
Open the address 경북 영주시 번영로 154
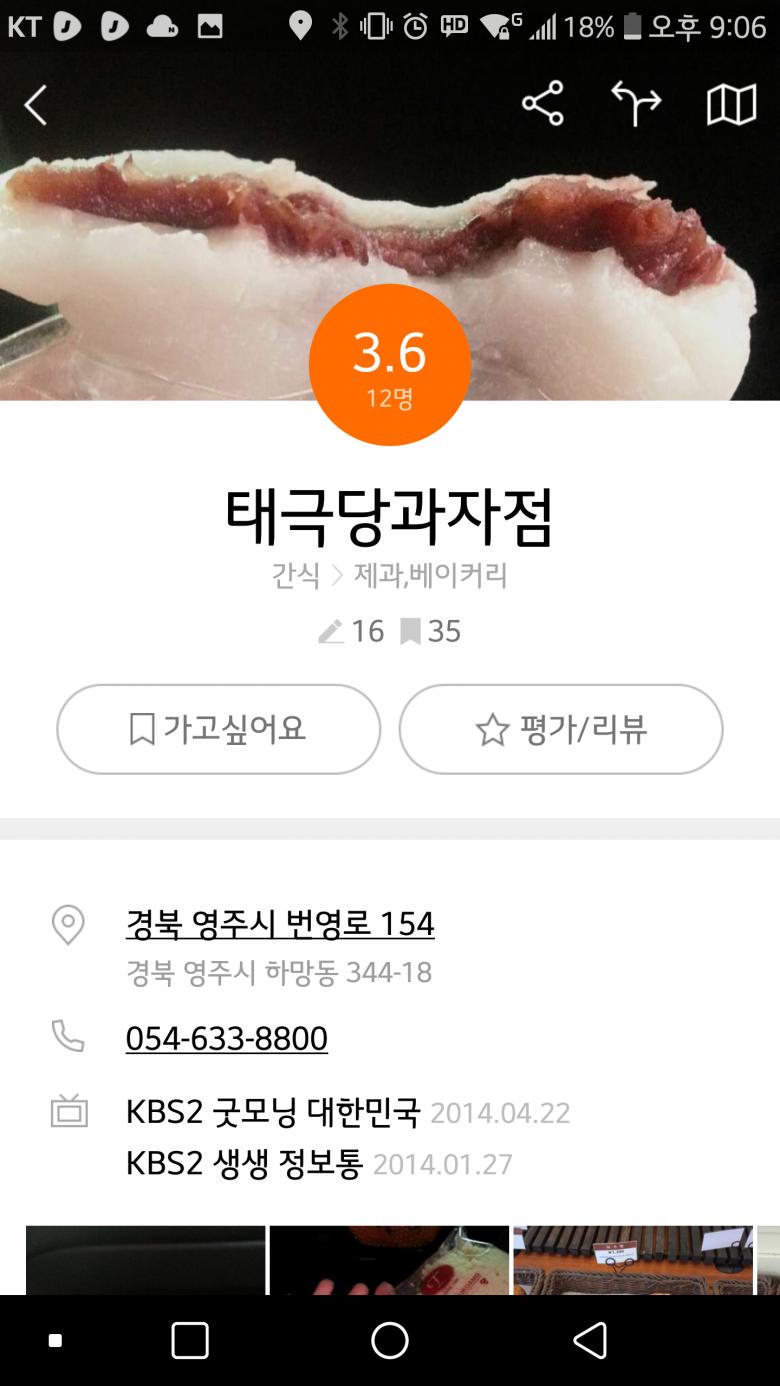(x=280, y=923)
